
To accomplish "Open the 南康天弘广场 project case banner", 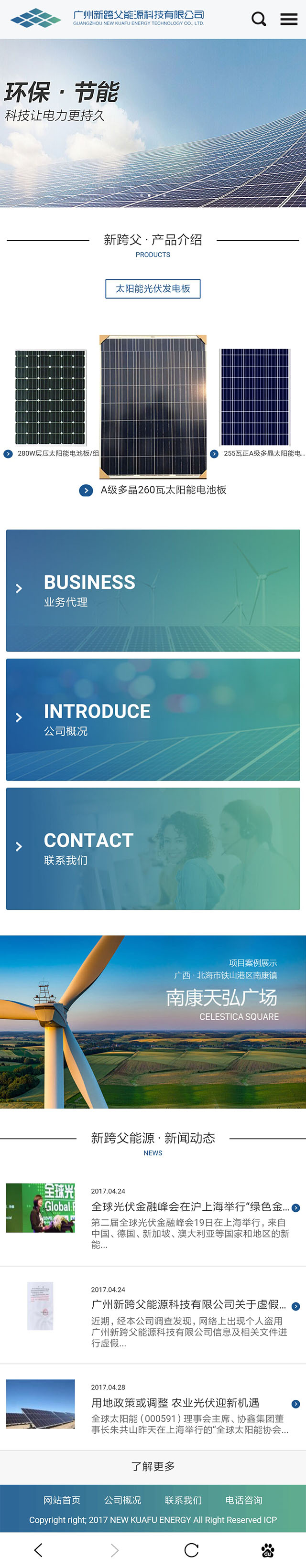I will 153,1022.
